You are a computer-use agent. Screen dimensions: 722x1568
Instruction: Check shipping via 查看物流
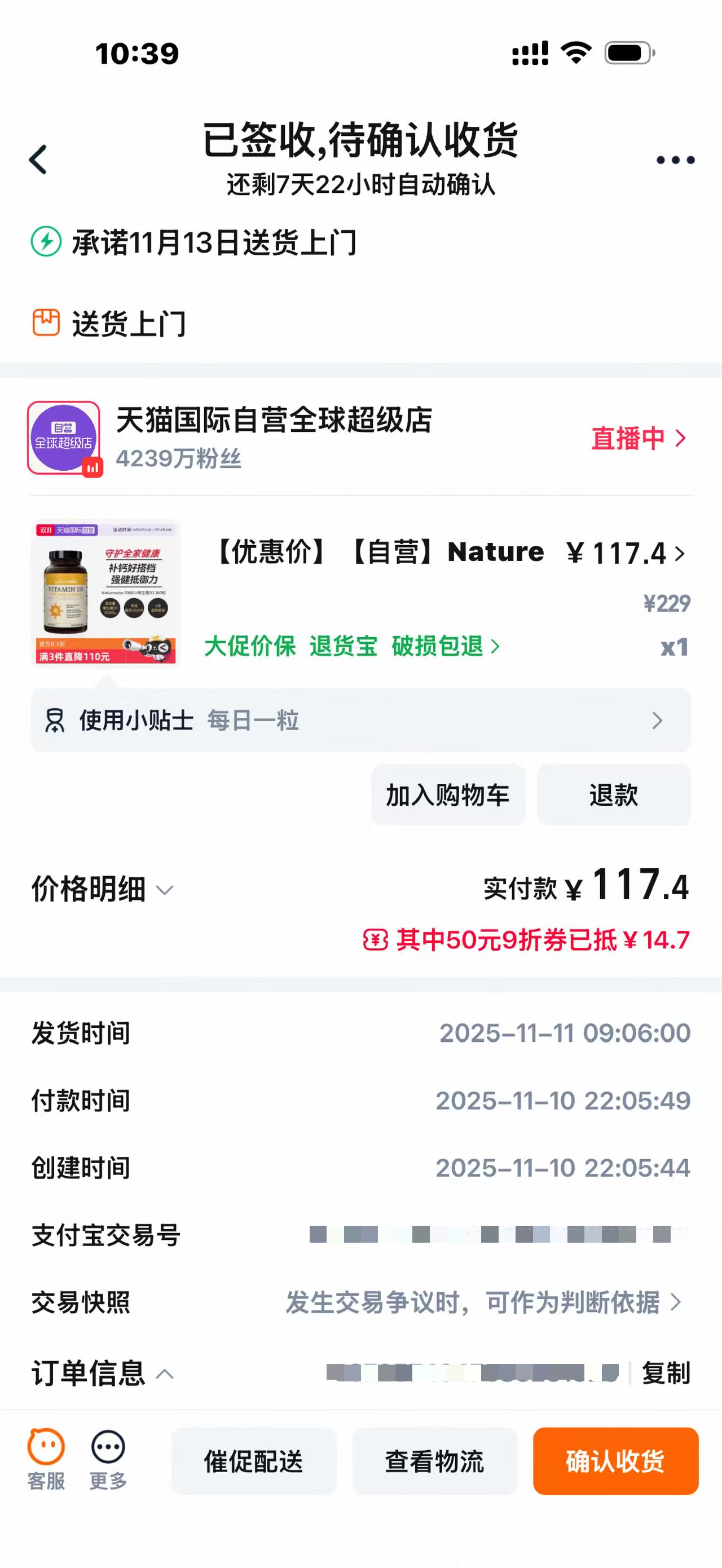coord(434,1461)
